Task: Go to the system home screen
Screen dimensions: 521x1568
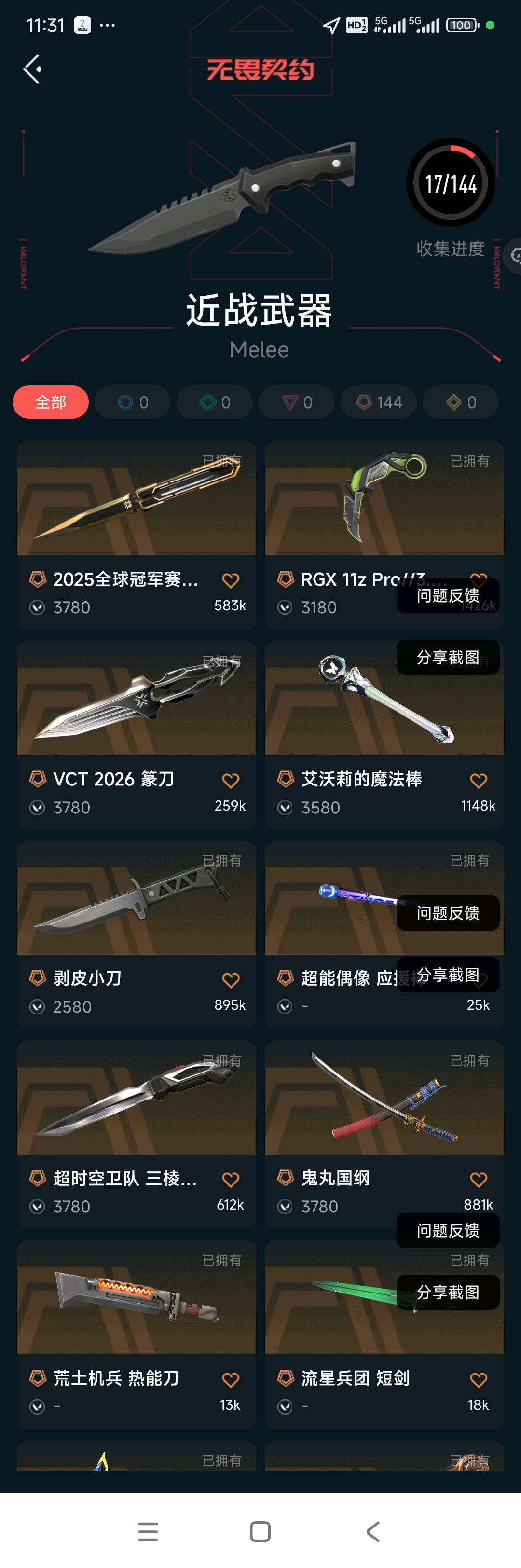Action: point(260,1531)
